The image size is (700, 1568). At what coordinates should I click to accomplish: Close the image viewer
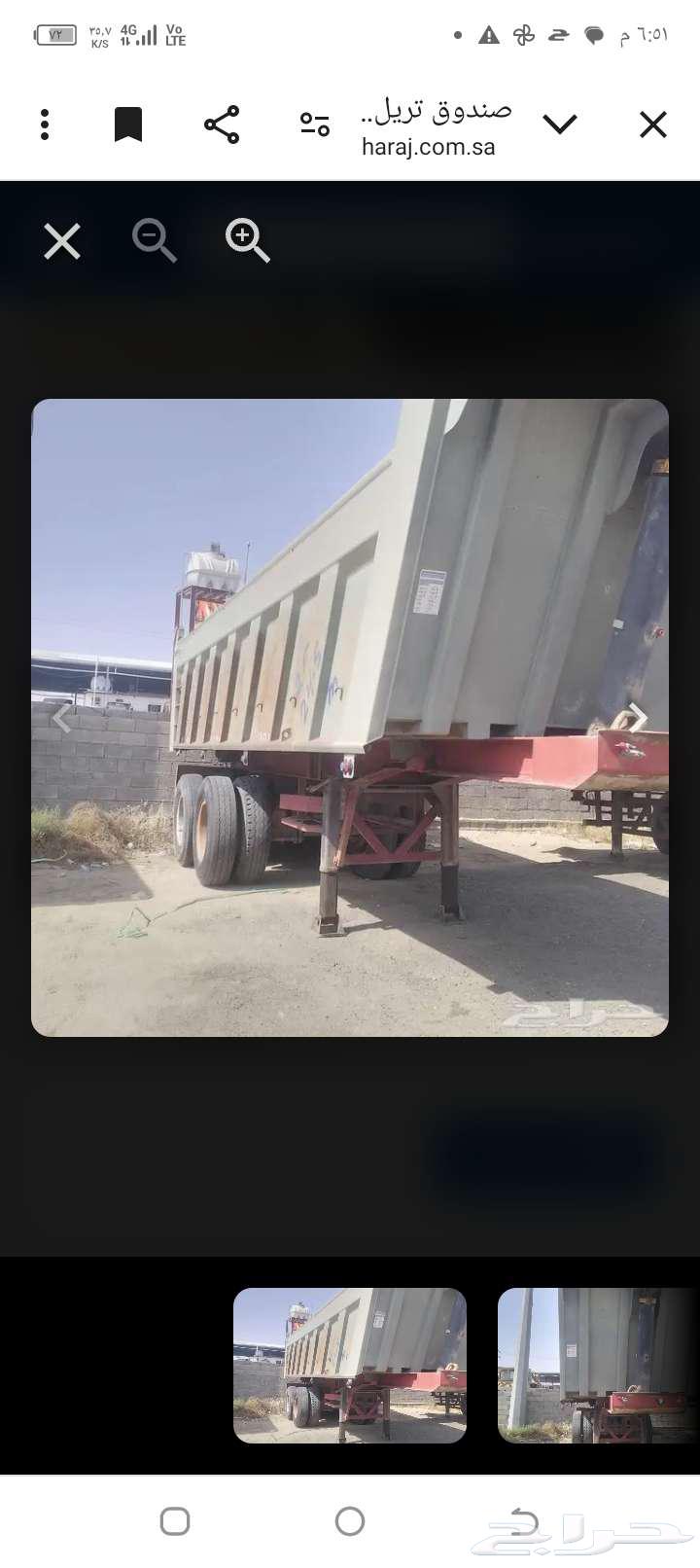(62, 241)
